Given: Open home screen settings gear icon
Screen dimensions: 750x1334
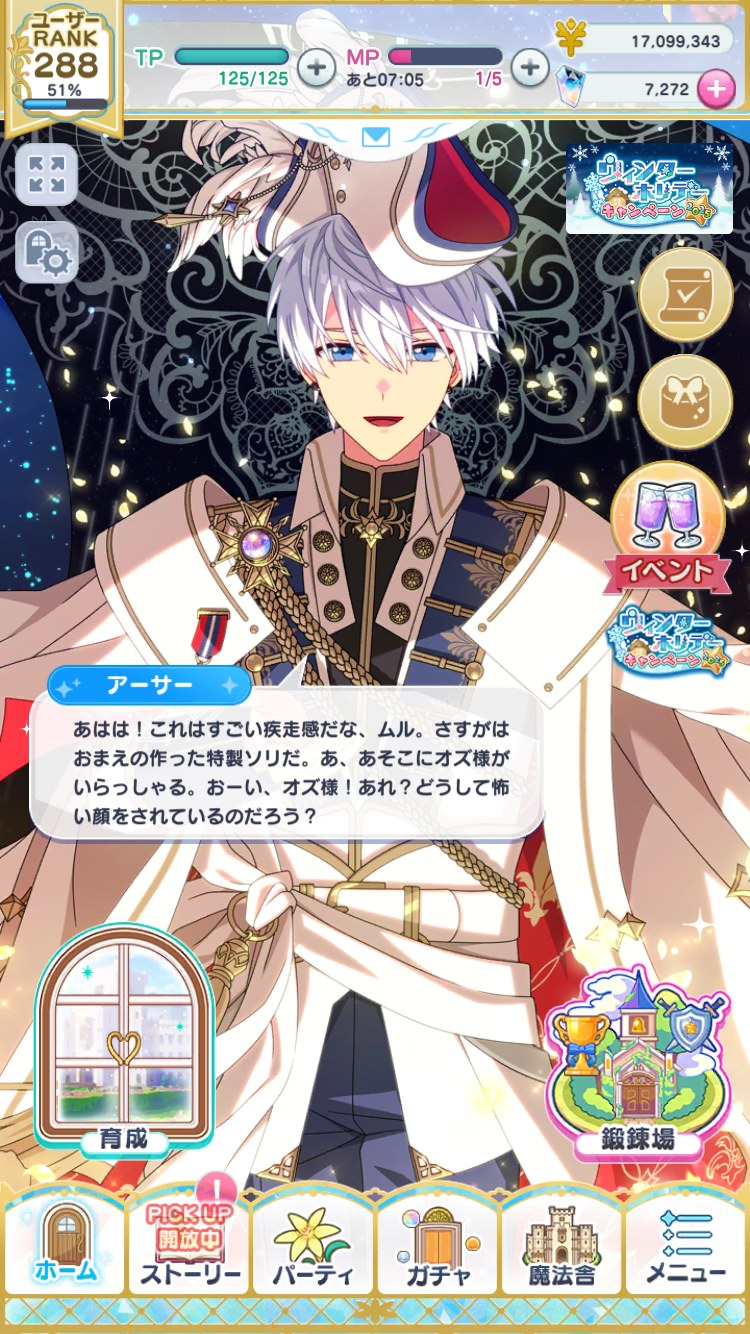Looking at the screenshot, I should [x=46, y=251].
